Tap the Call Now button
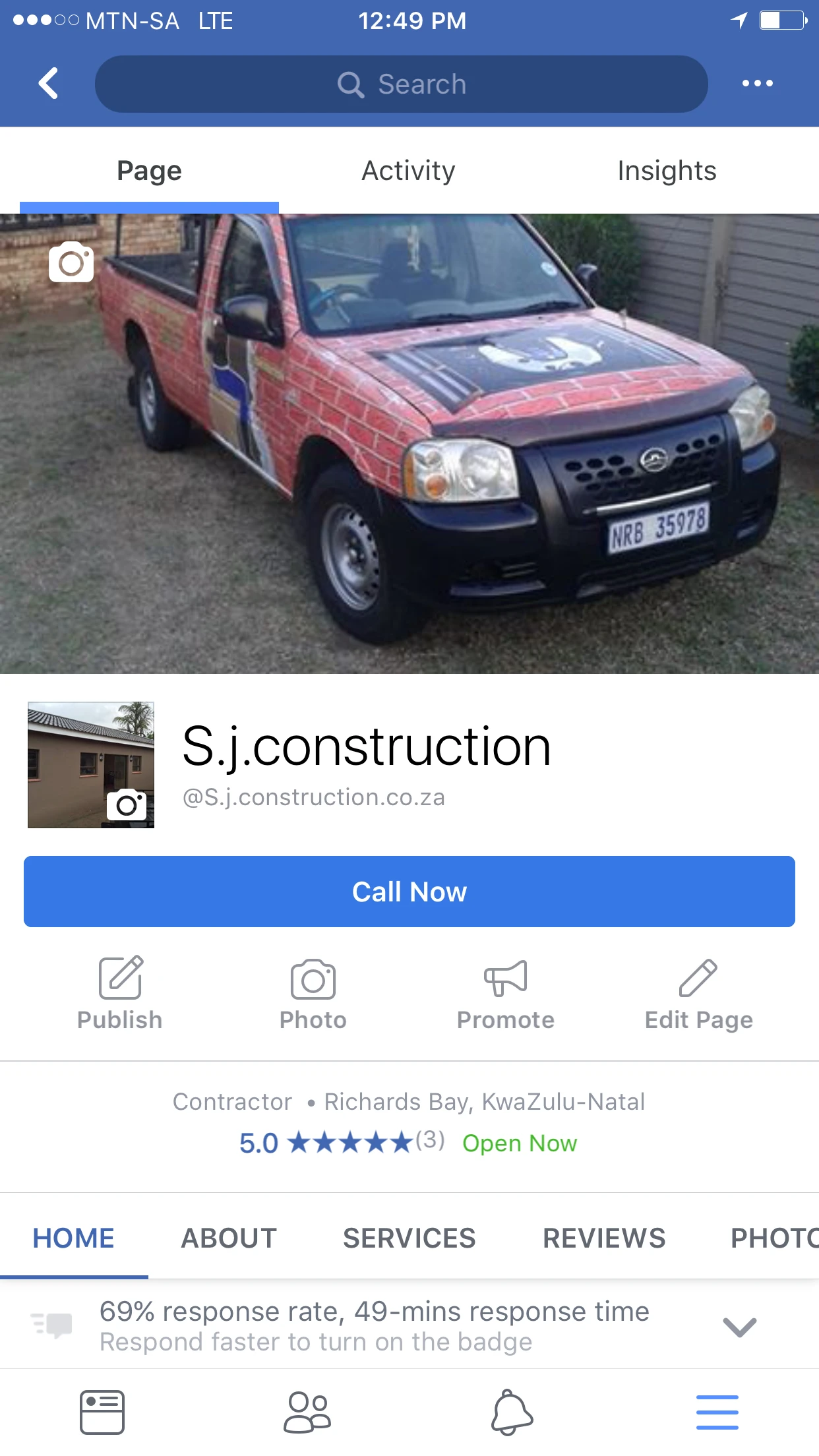Image resolution: width=819 pixels, height=1456 pixels. pyautogui.click(x=409, y=892)
